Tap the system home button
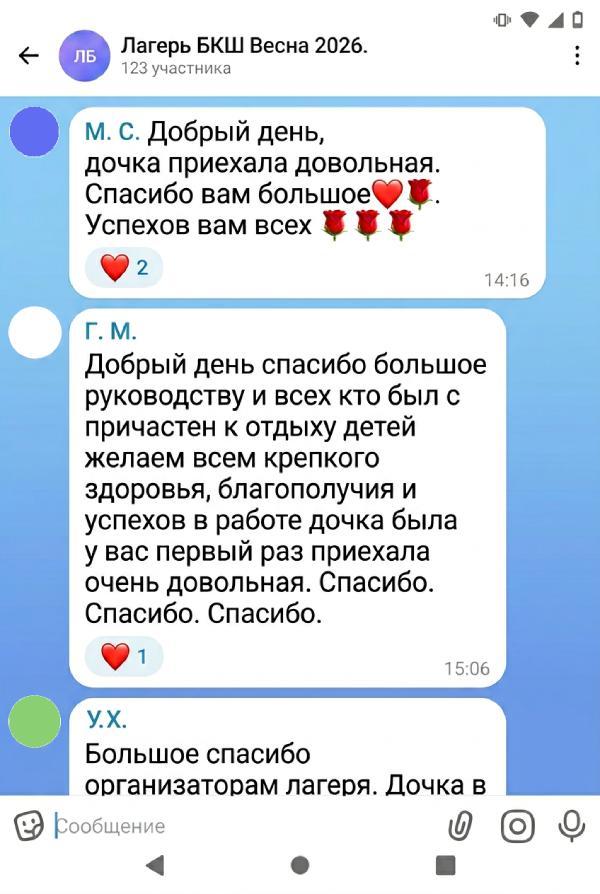Image resolution: width=600 pixels, height=894 pixels. point(300,866)
